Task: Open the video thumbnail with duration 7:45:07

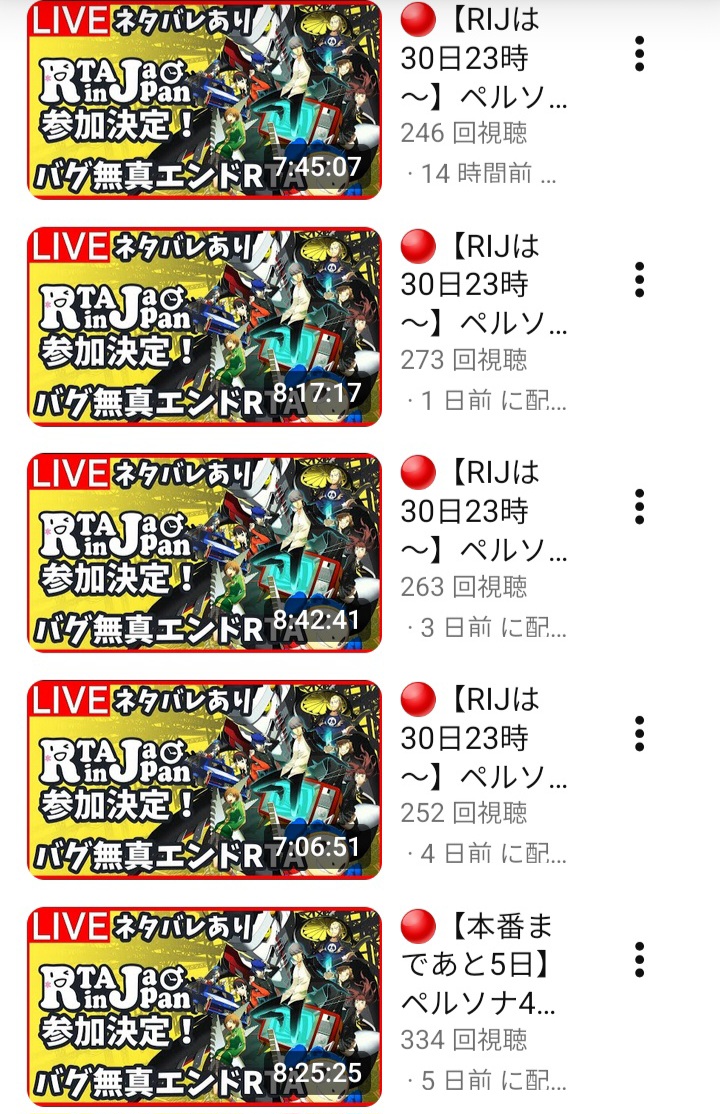Action: pyautogui.click(x=204, y=99)
